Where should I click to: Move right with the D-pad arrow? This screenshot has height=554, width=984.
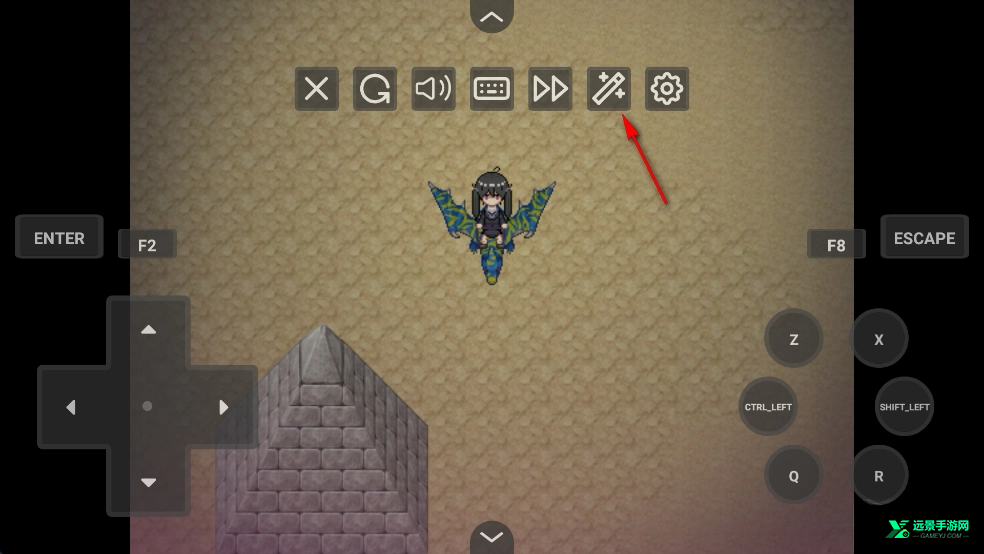tap(224, 407)
